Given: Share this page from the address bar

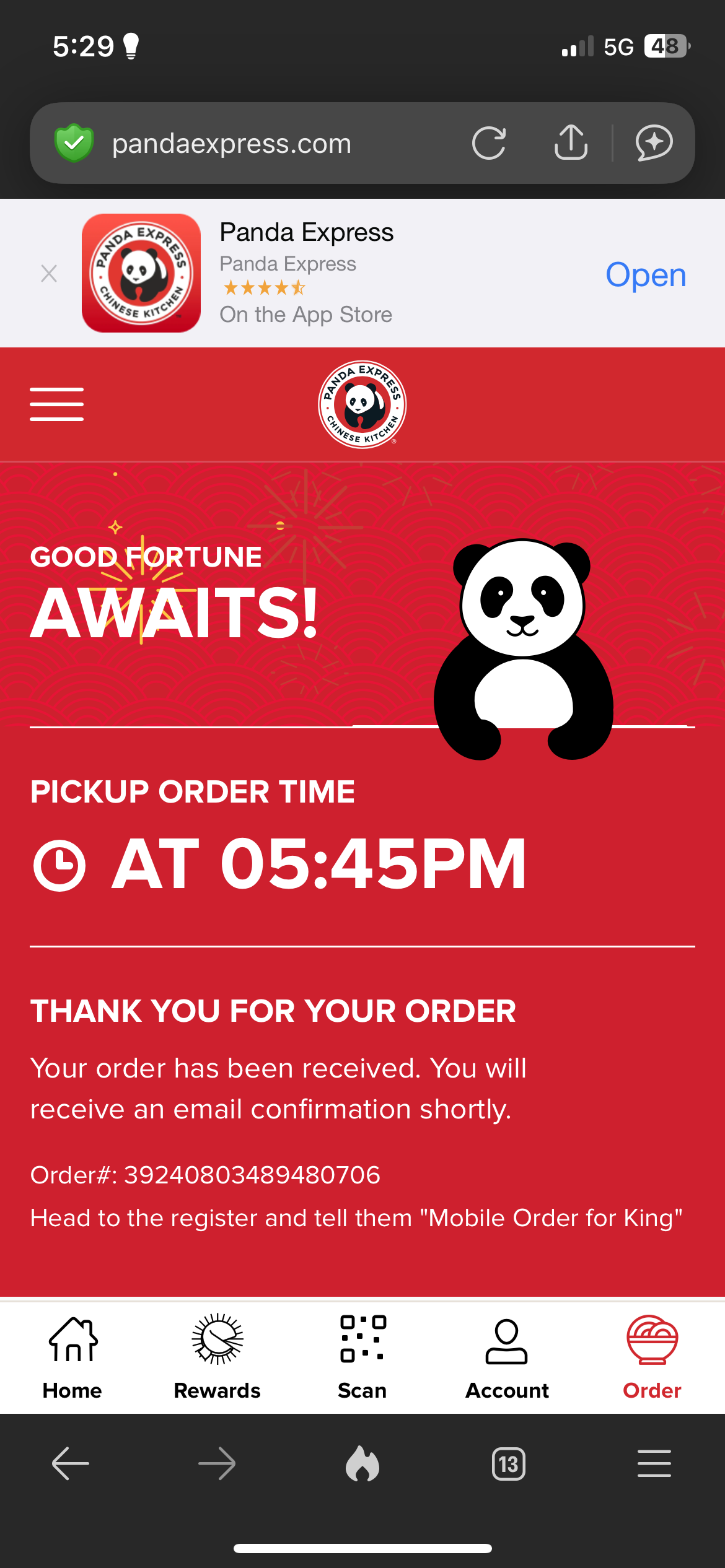Looking at the screenshot, I should [x=571, y=142].
